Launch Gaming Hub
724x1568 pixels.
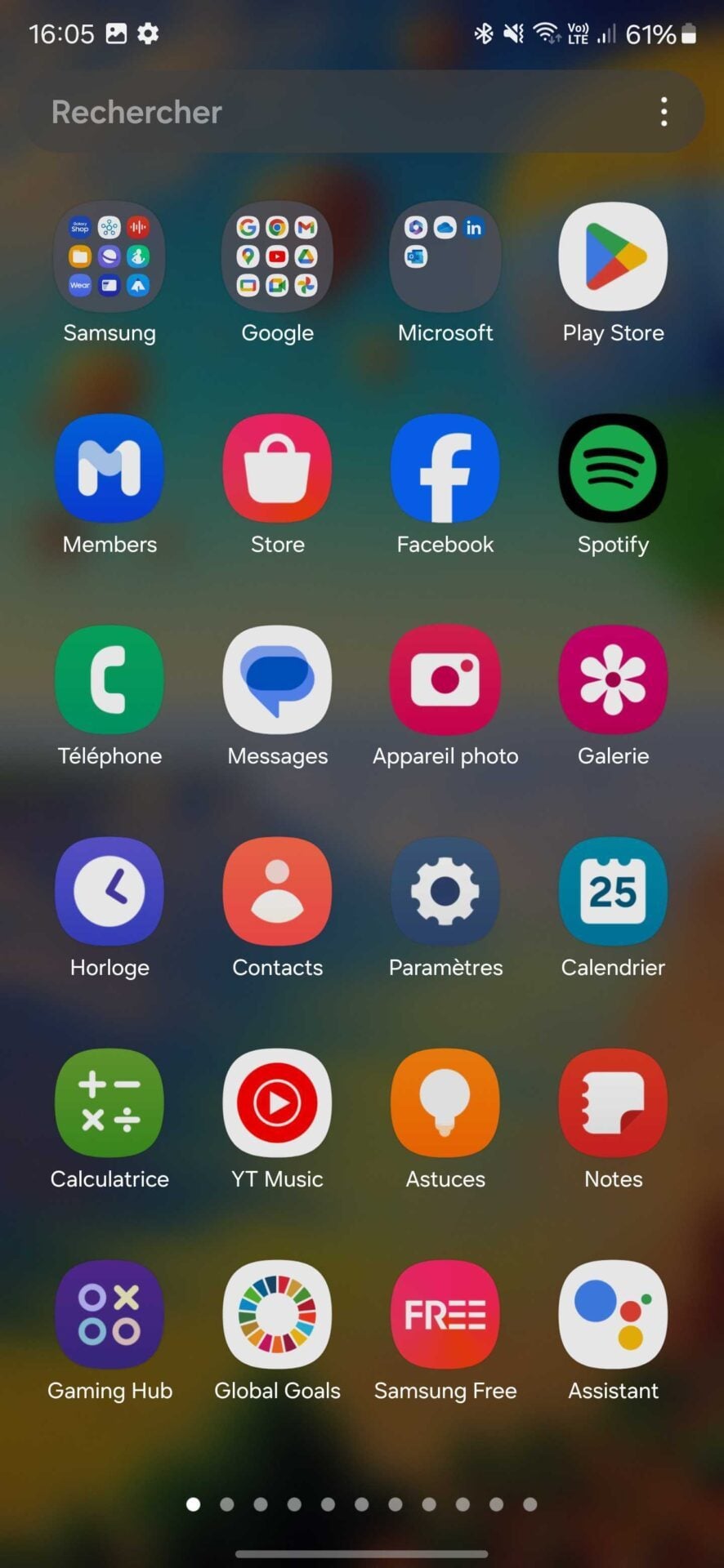point(109,1315)
